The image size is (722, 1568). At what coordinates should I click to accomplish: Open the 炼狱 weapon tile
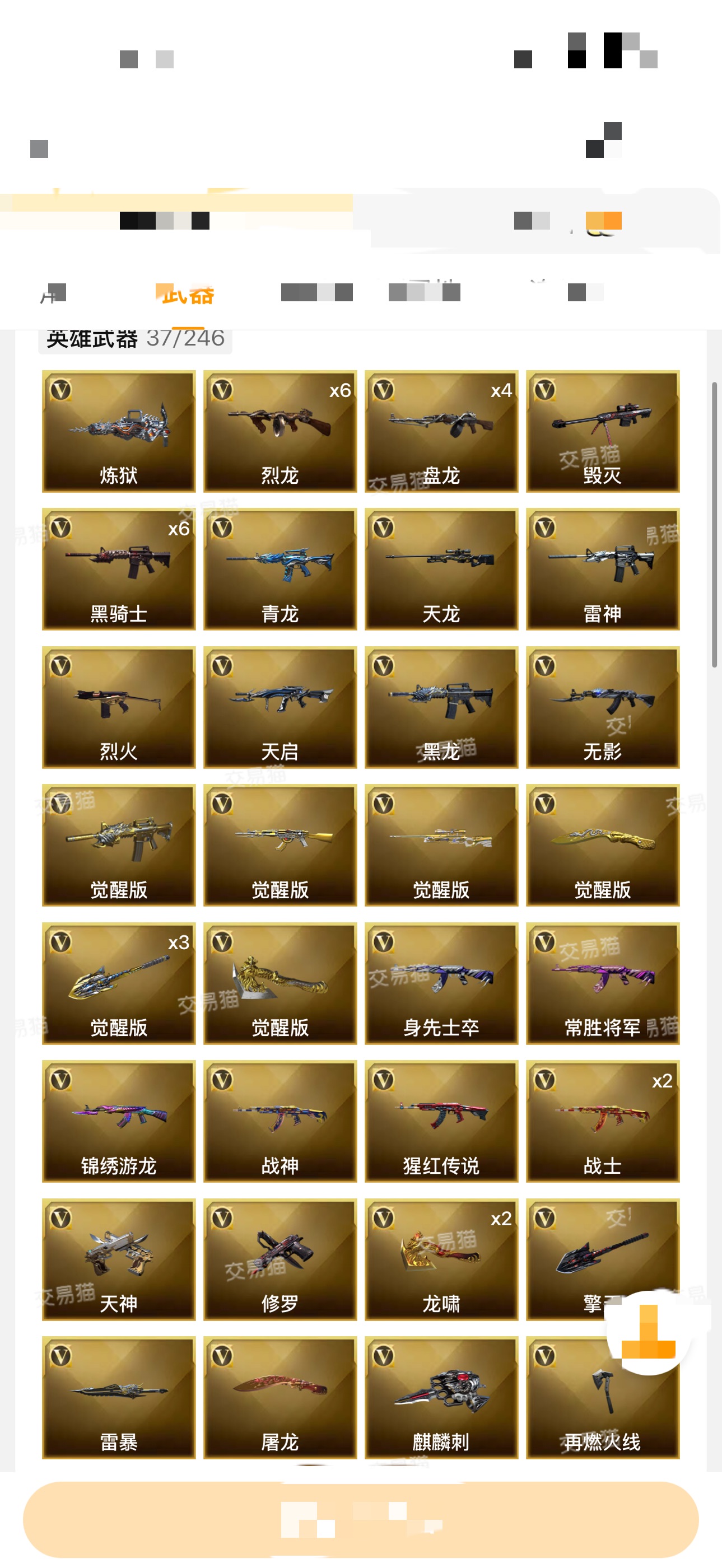point(119,431)
